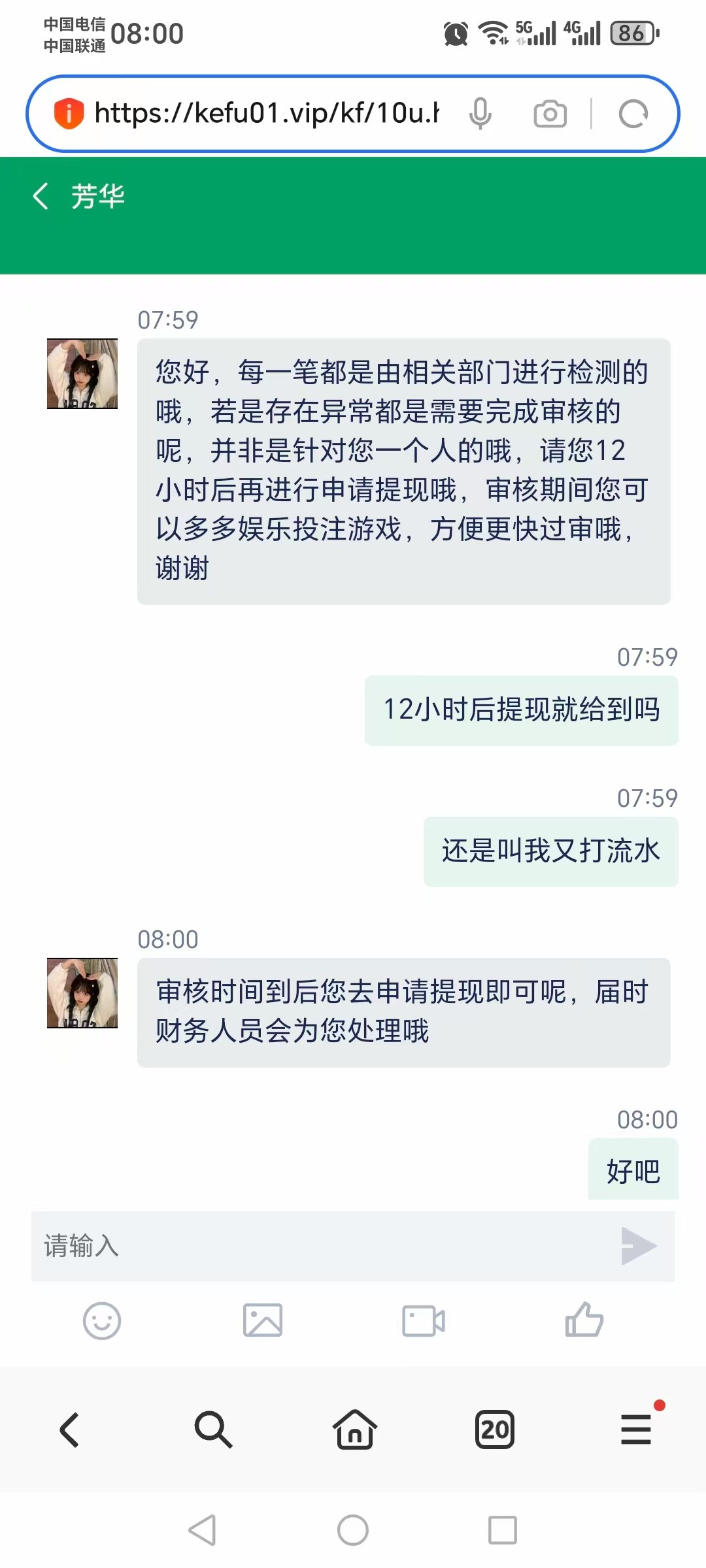706x1568 pixels.
Task: Attach an image to the chat
Action: point(263,1321)
